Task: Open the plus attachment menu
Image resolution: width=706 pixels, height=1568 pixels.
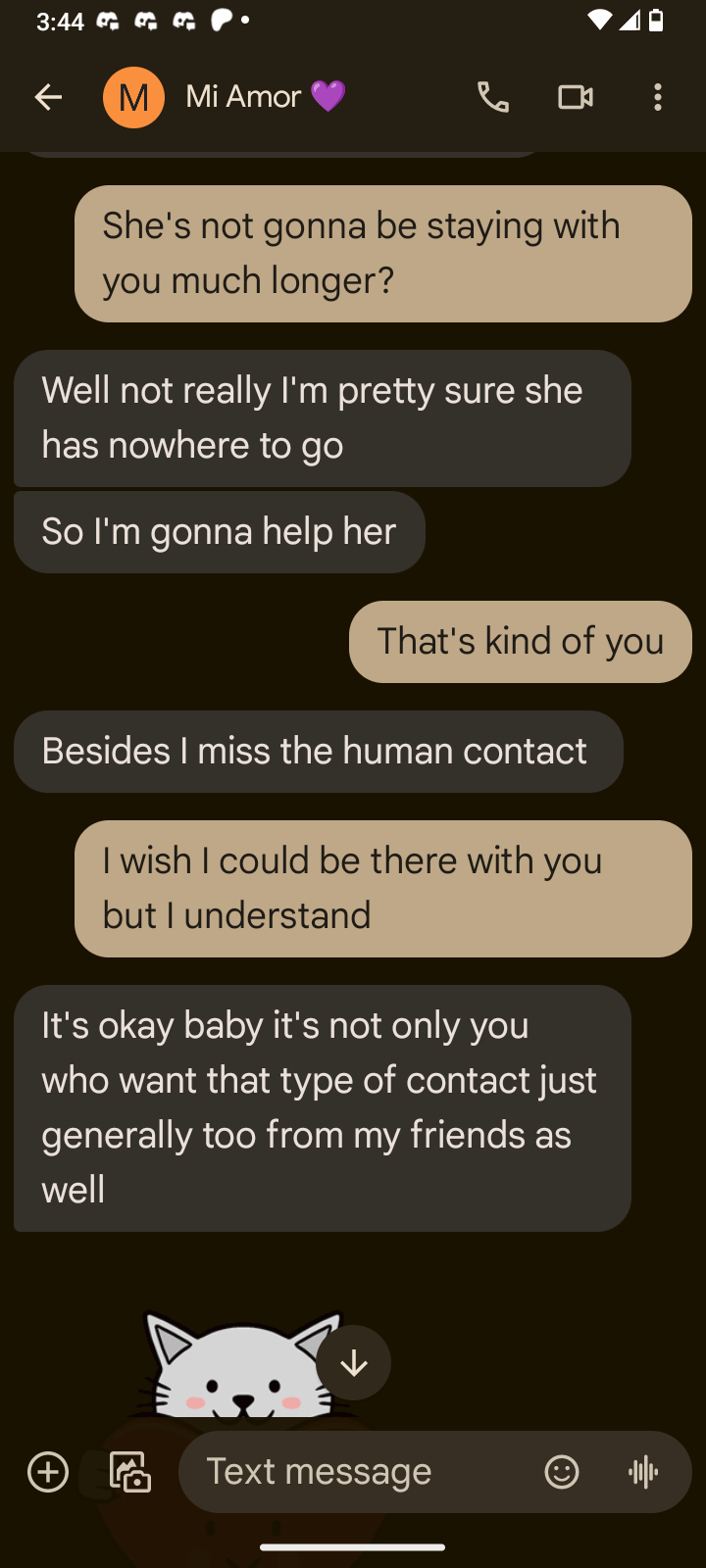Action: [x=48, y=1472]
